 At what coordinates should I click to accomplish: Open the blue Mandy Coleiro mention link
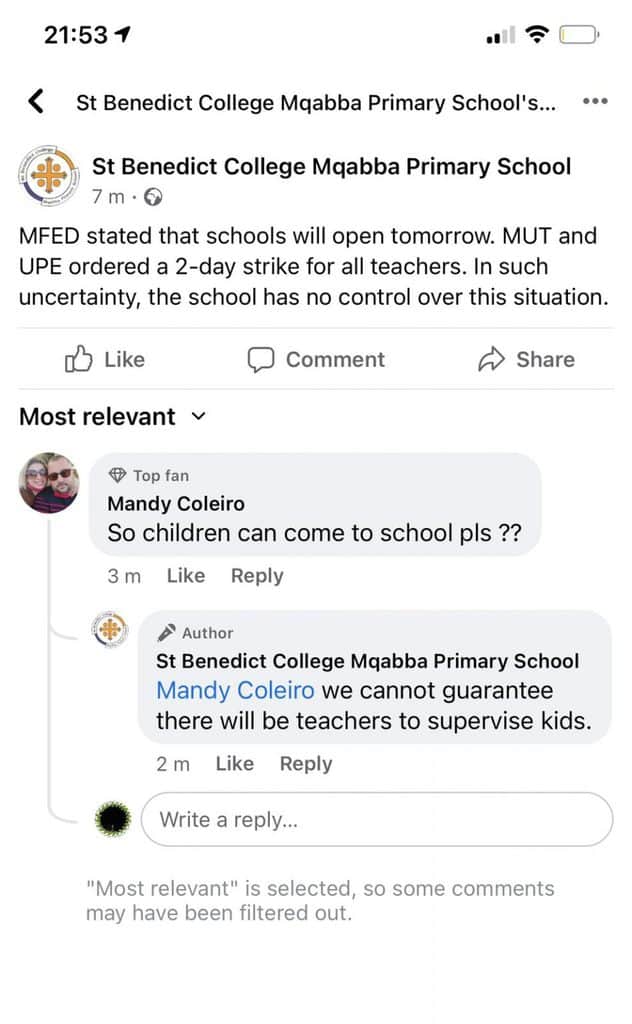coord(235,691)
